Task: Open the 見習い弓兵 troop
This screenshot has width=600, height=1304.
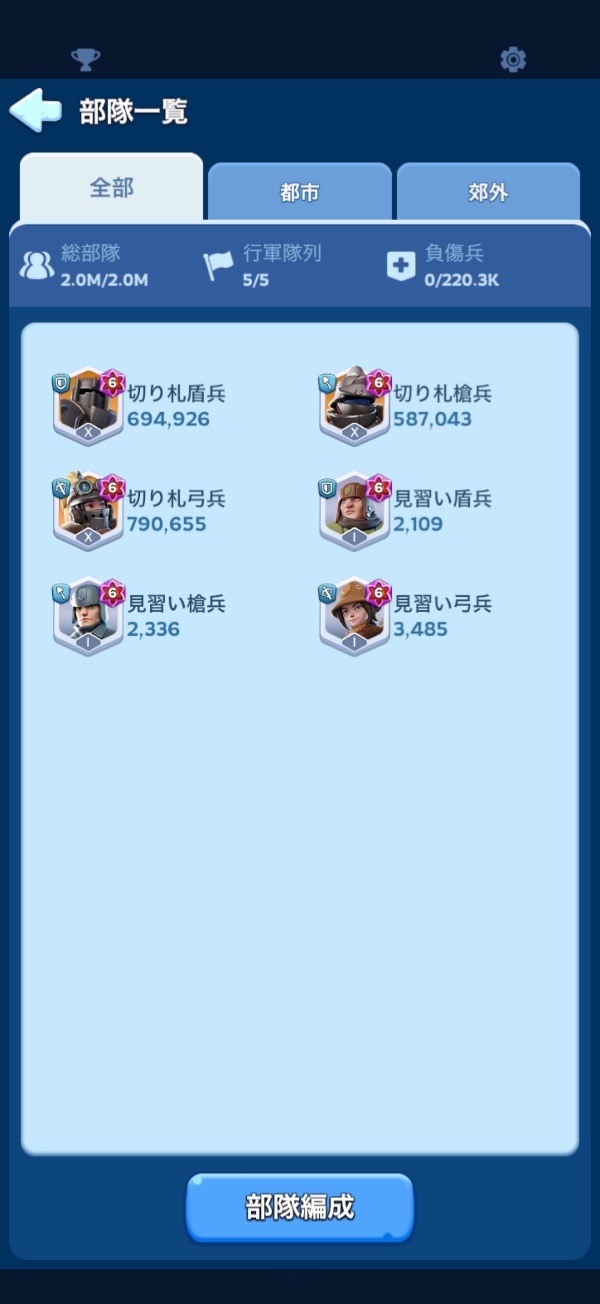Action: point(355,616)
